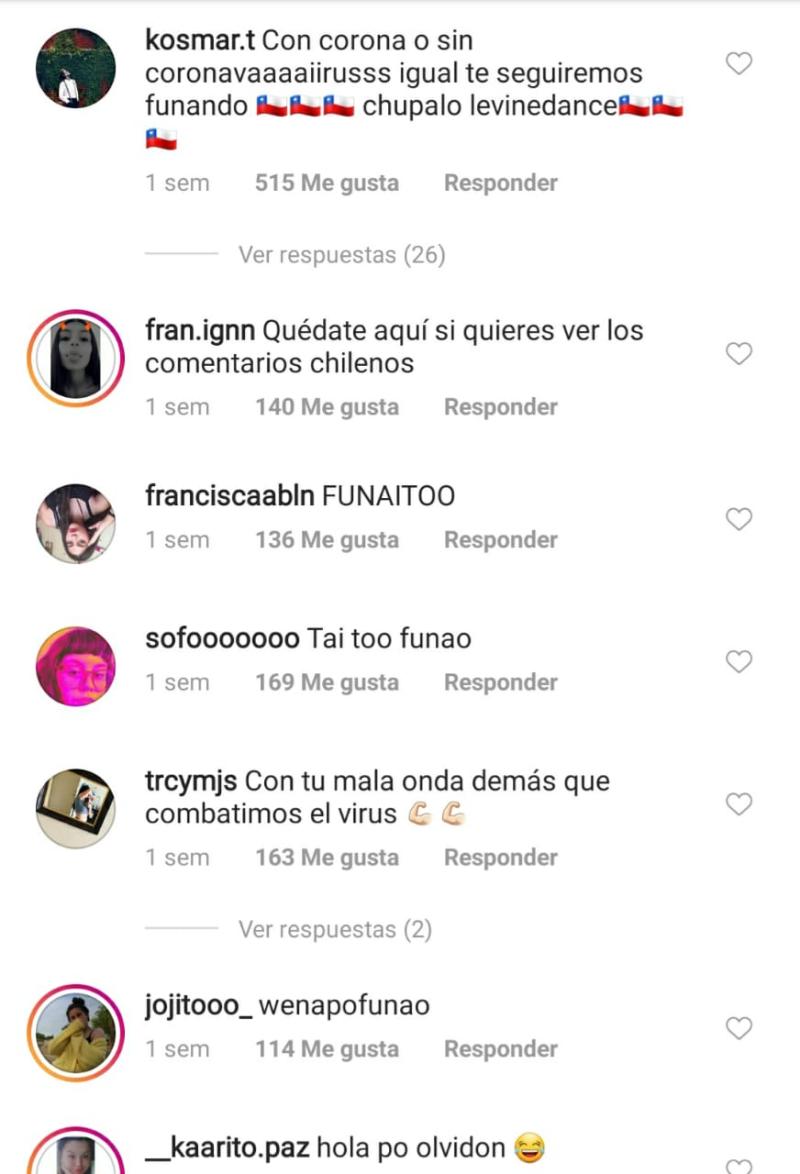
Task: Like sofooooooo's comment
Action: click(x=738, y=661)
